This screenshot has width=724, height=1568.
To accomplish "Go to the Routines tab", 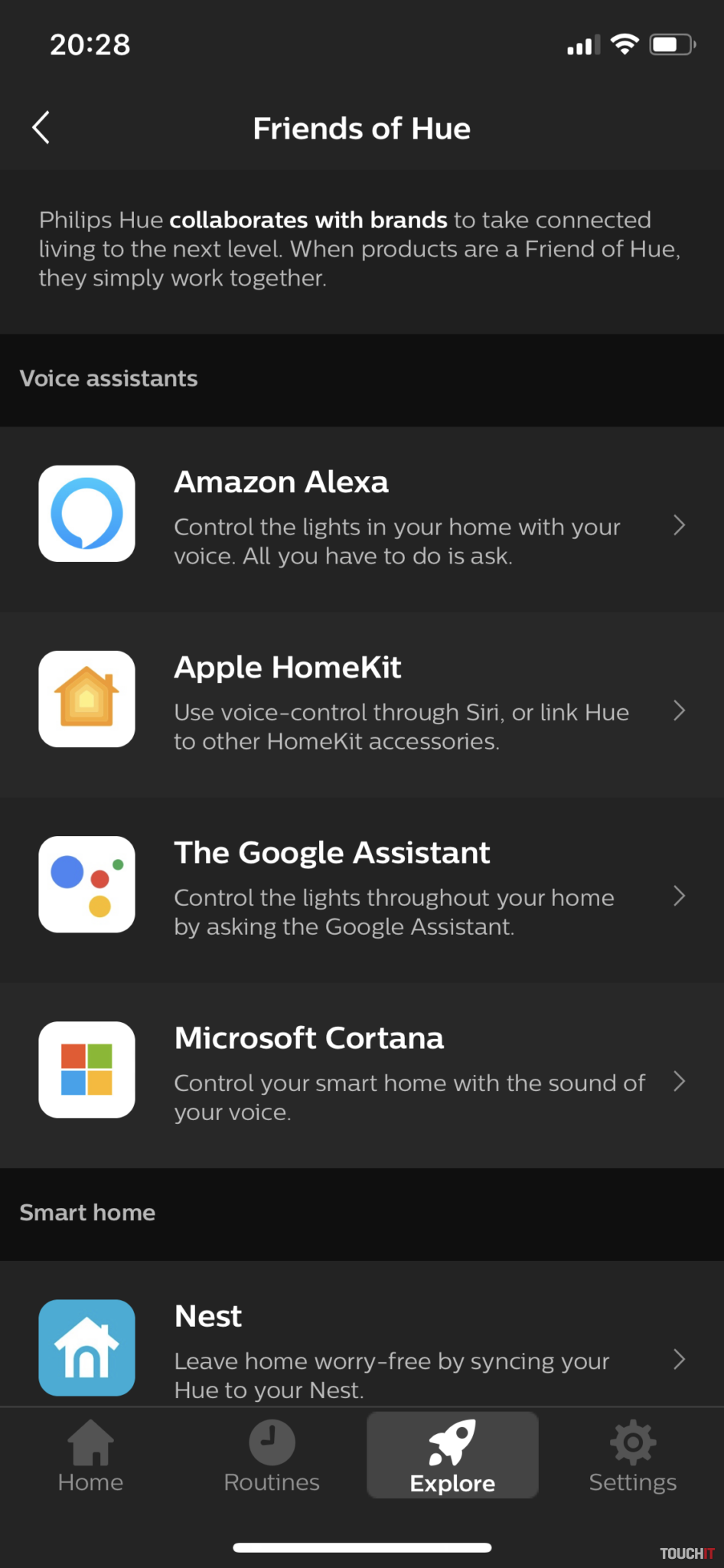I will tap(272, 1457).
